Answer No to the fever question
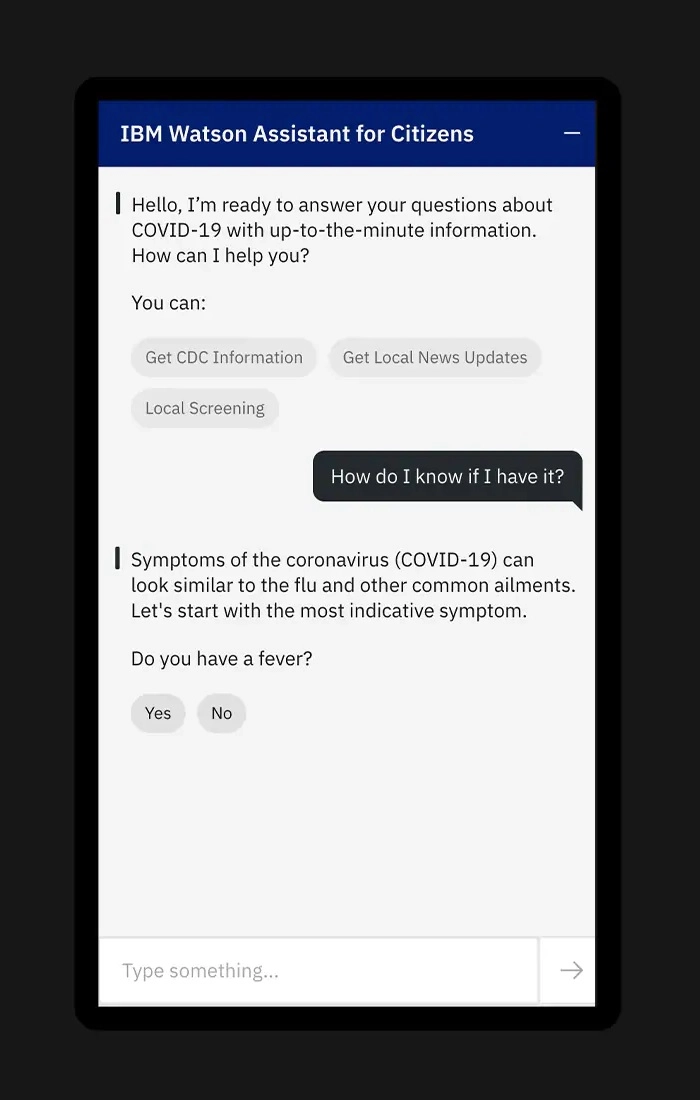The height and width of the screenshot is (1100, 700). point(222,714)
